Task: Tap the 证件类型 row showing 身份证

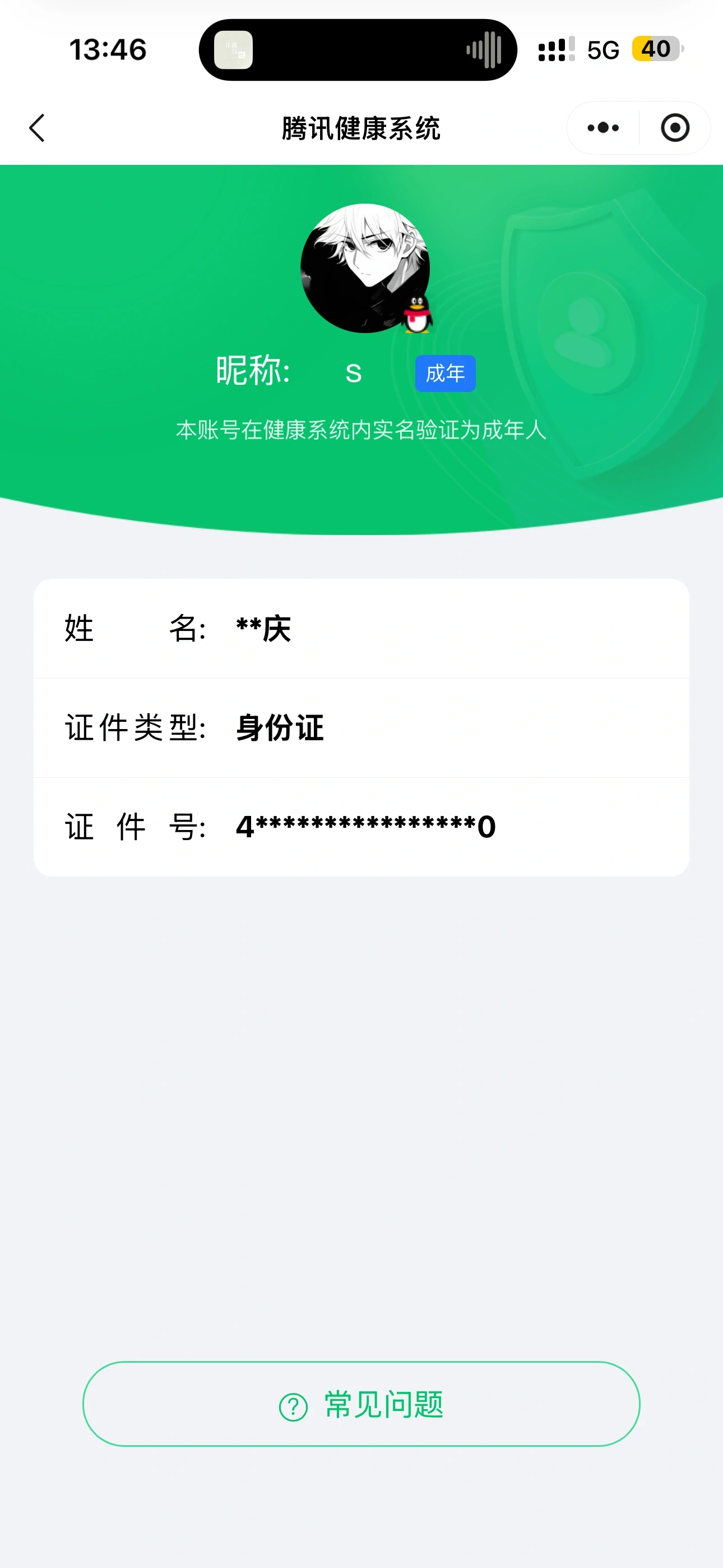Action: [361, 728]
